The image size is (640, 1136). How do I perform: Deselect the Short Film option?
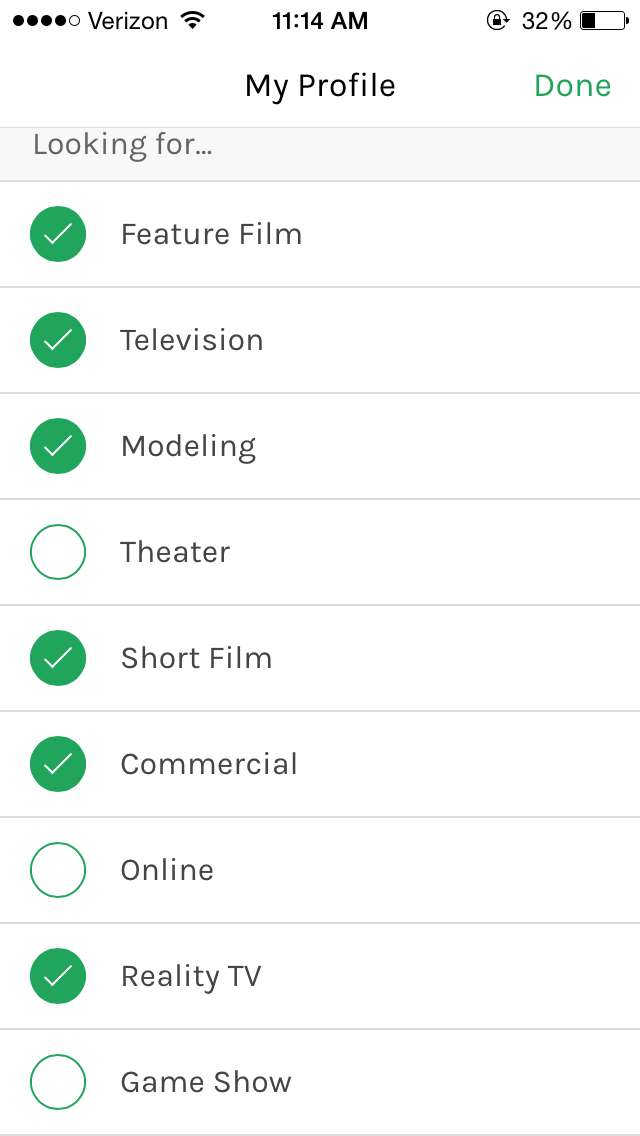58,658
